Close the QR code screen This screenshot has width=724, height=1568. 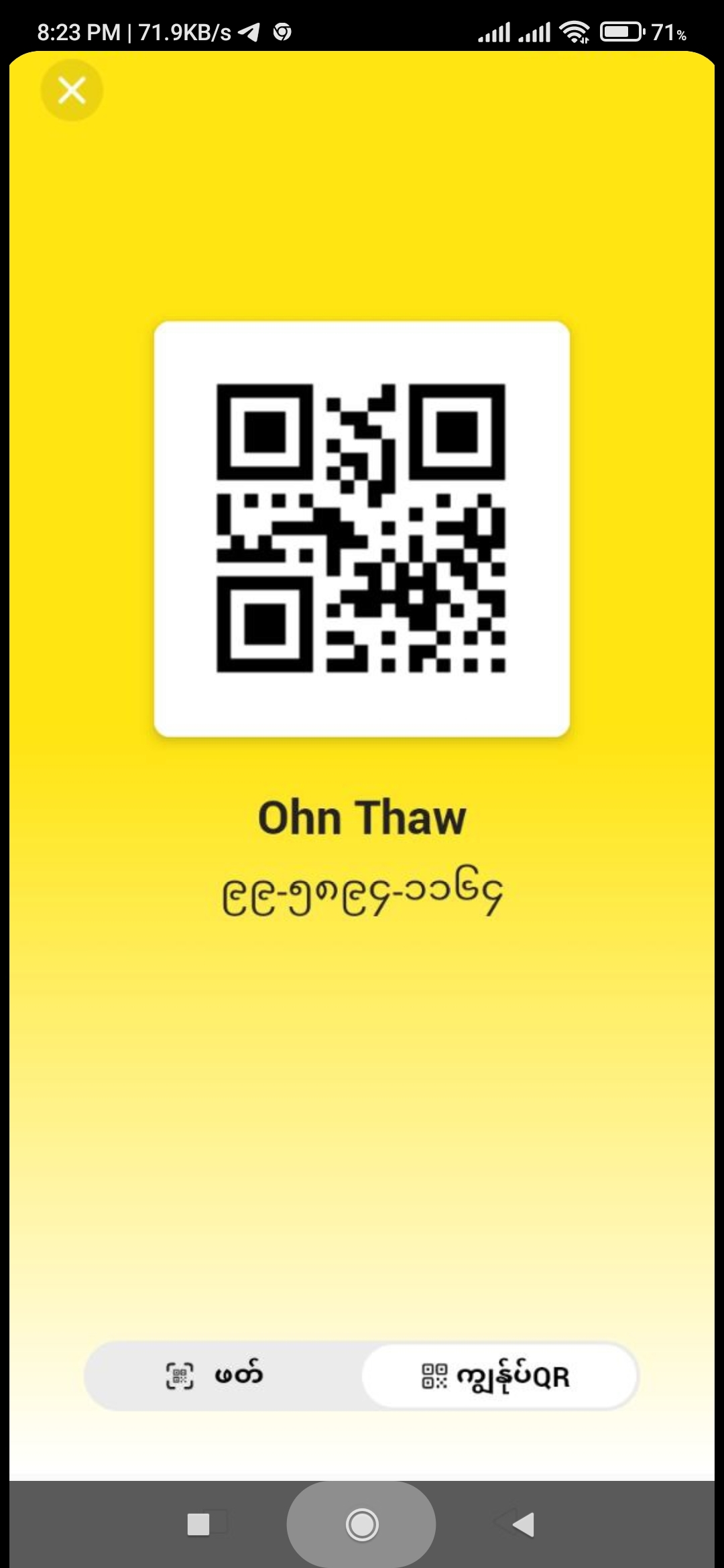(72, 90)
